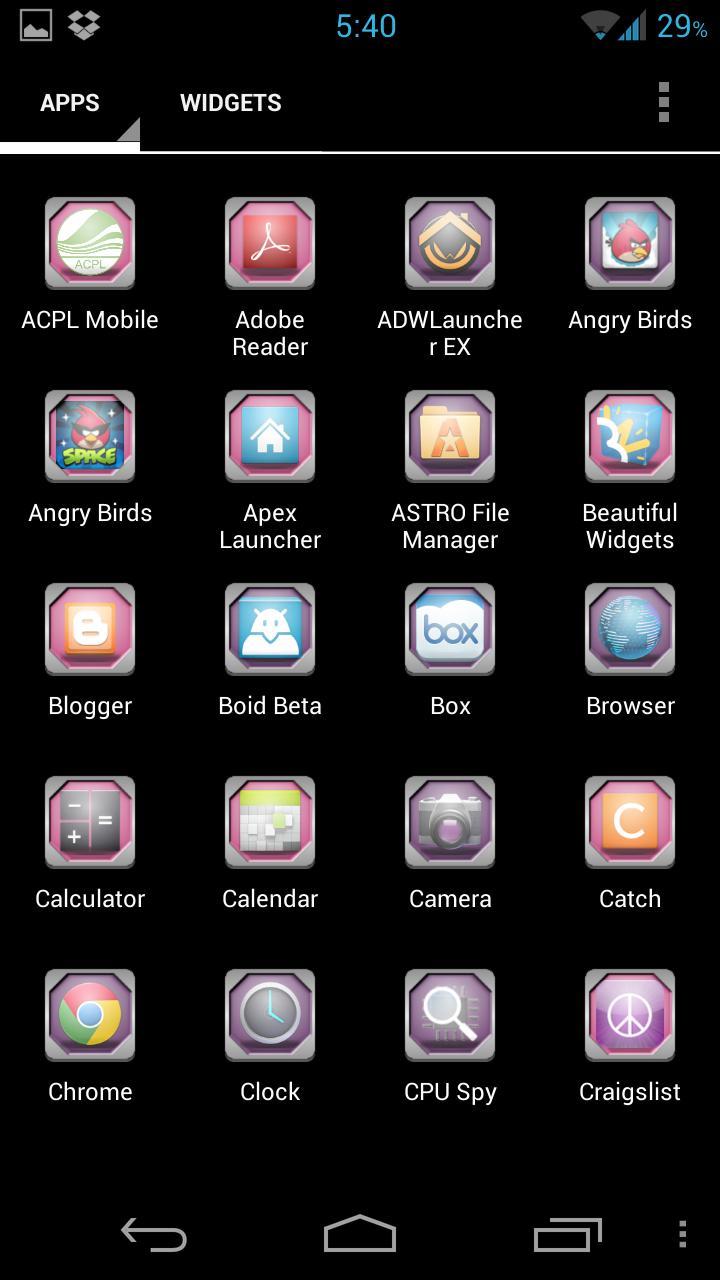Launch the Blogger app

[x=90, y=629]
